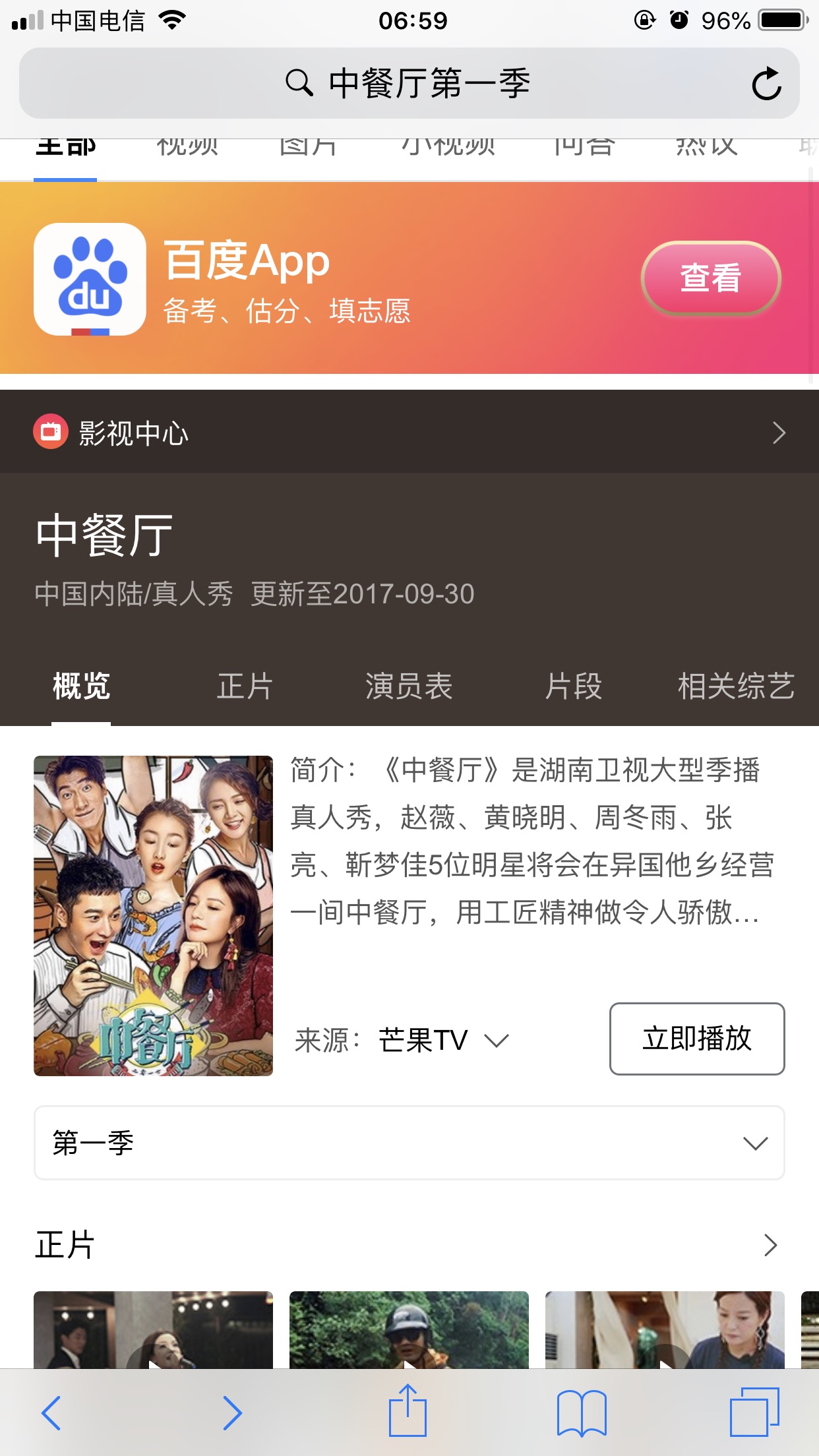Switch to the 正片 tab
Viewport: 819px width, 1456px height.
click(245, 686)
